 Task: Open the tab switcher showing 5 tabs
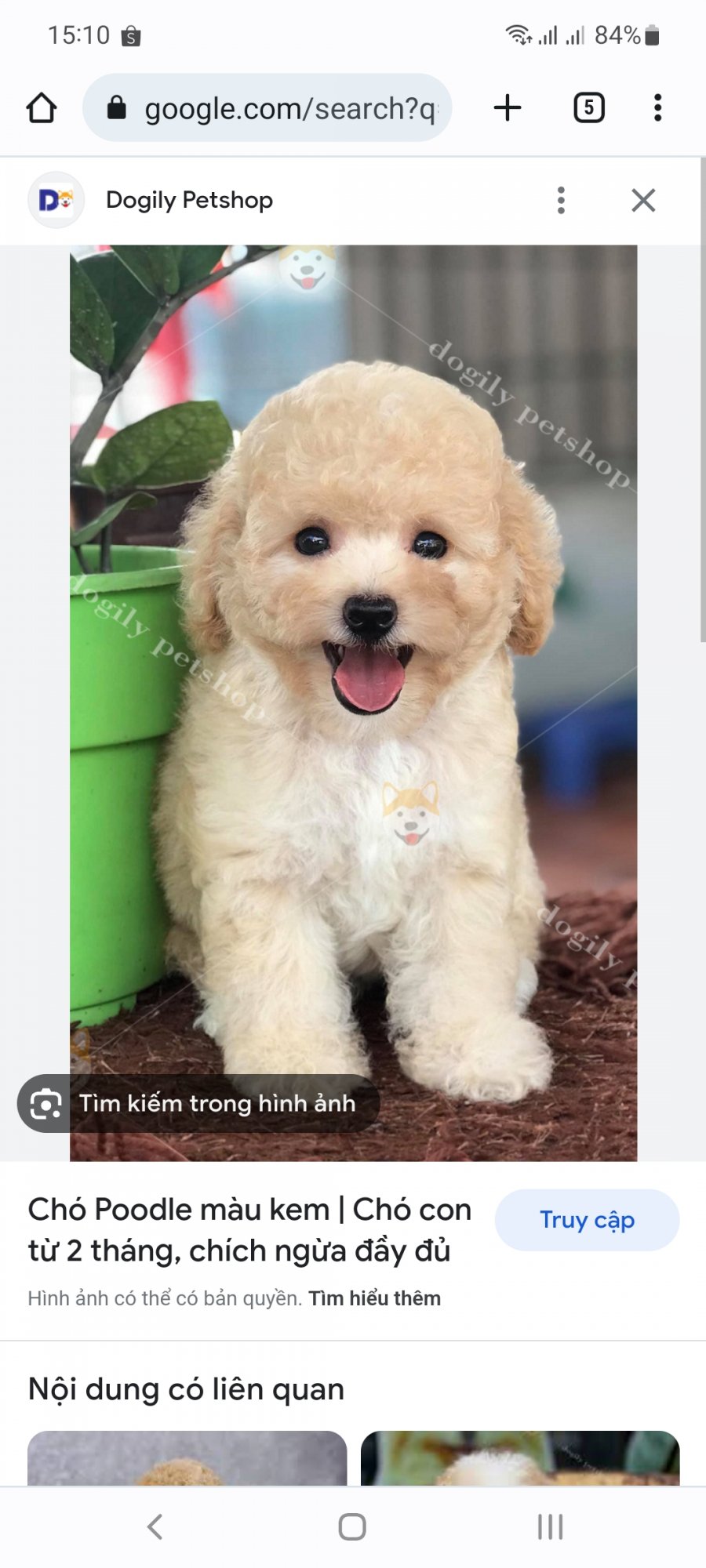[589, 108]
